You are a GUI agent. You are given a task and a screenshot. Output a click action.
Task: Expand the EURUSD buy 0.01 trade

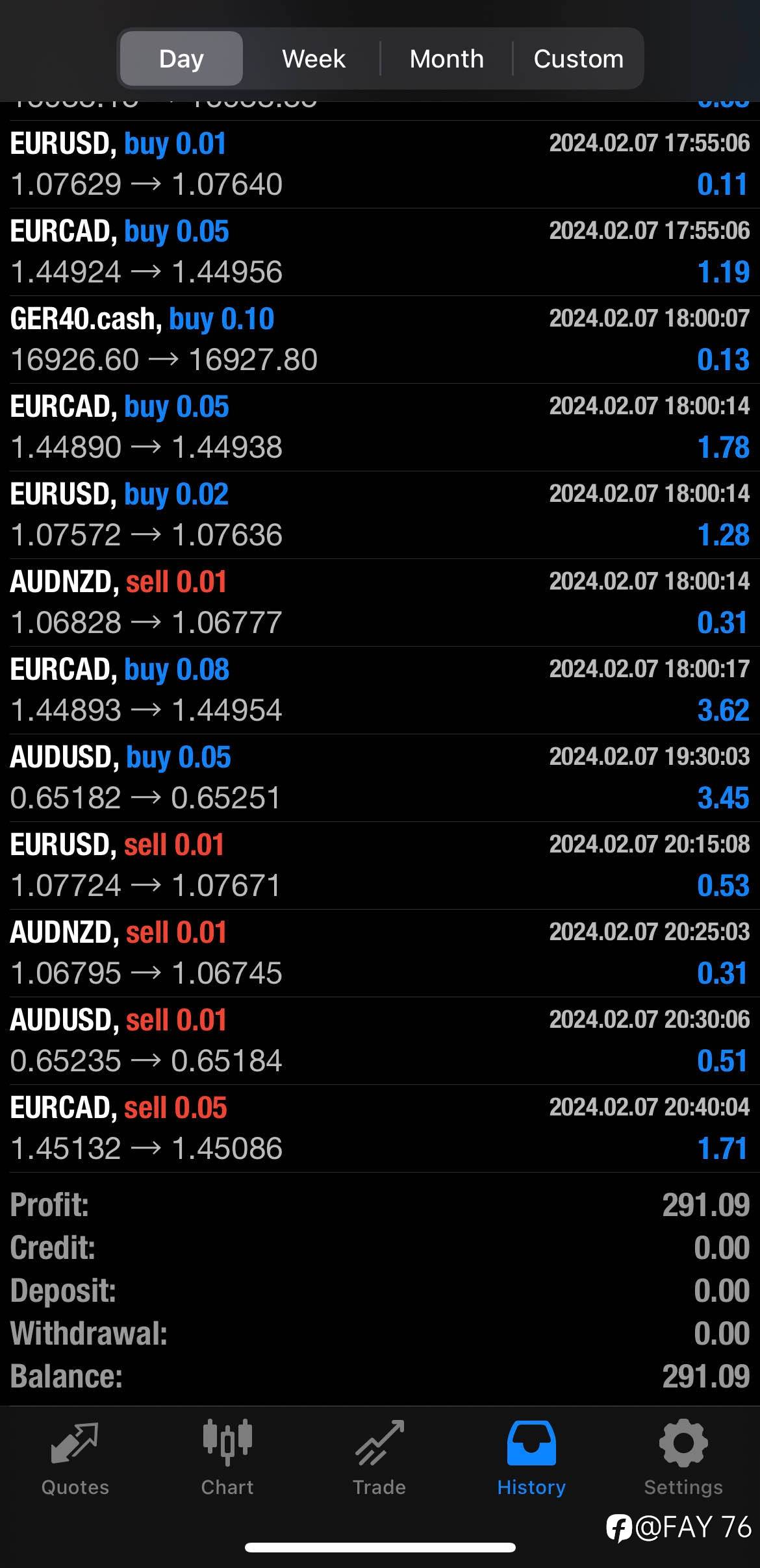point(379,164)
